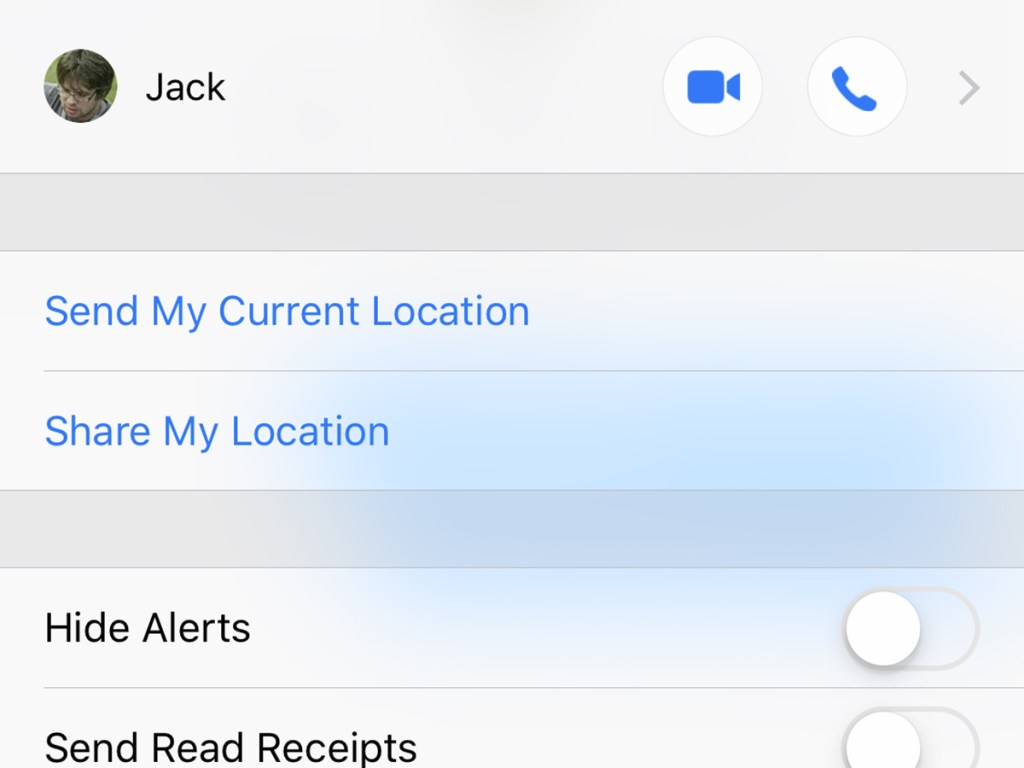Viewport: 1024px width, 768px height.
Task: Enable the Hide Alerts switch
Action: 910,629
